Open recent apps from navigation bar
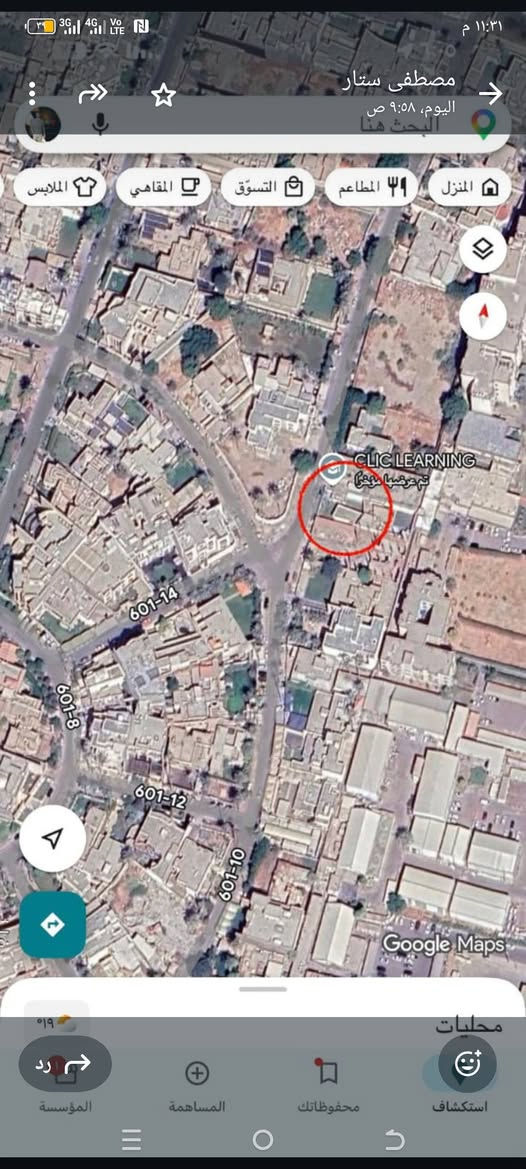Viewport: 526px width, 1169px height. pos(131,1139)
